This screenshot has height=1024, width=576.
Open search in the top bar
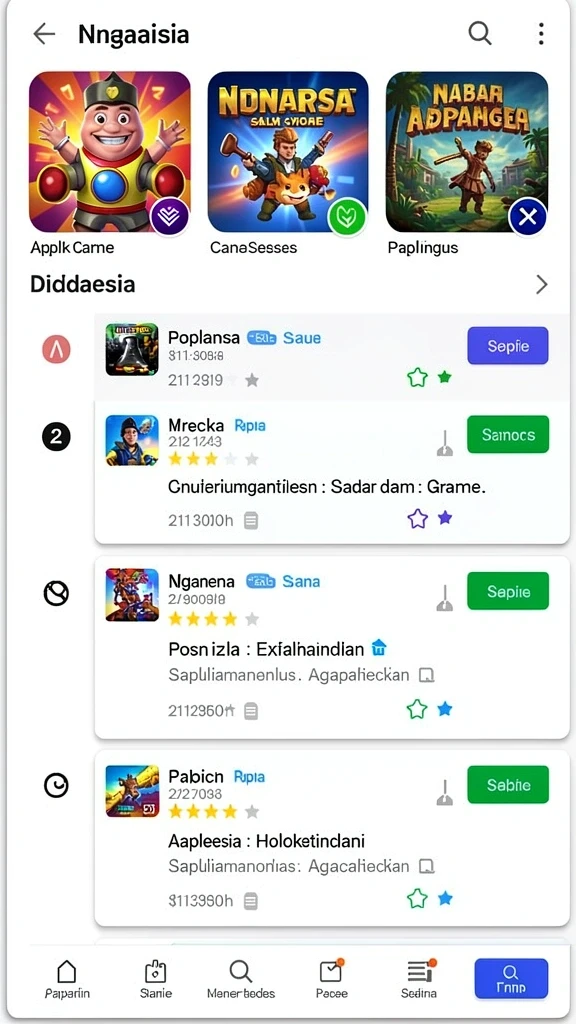tap(480, 33)
